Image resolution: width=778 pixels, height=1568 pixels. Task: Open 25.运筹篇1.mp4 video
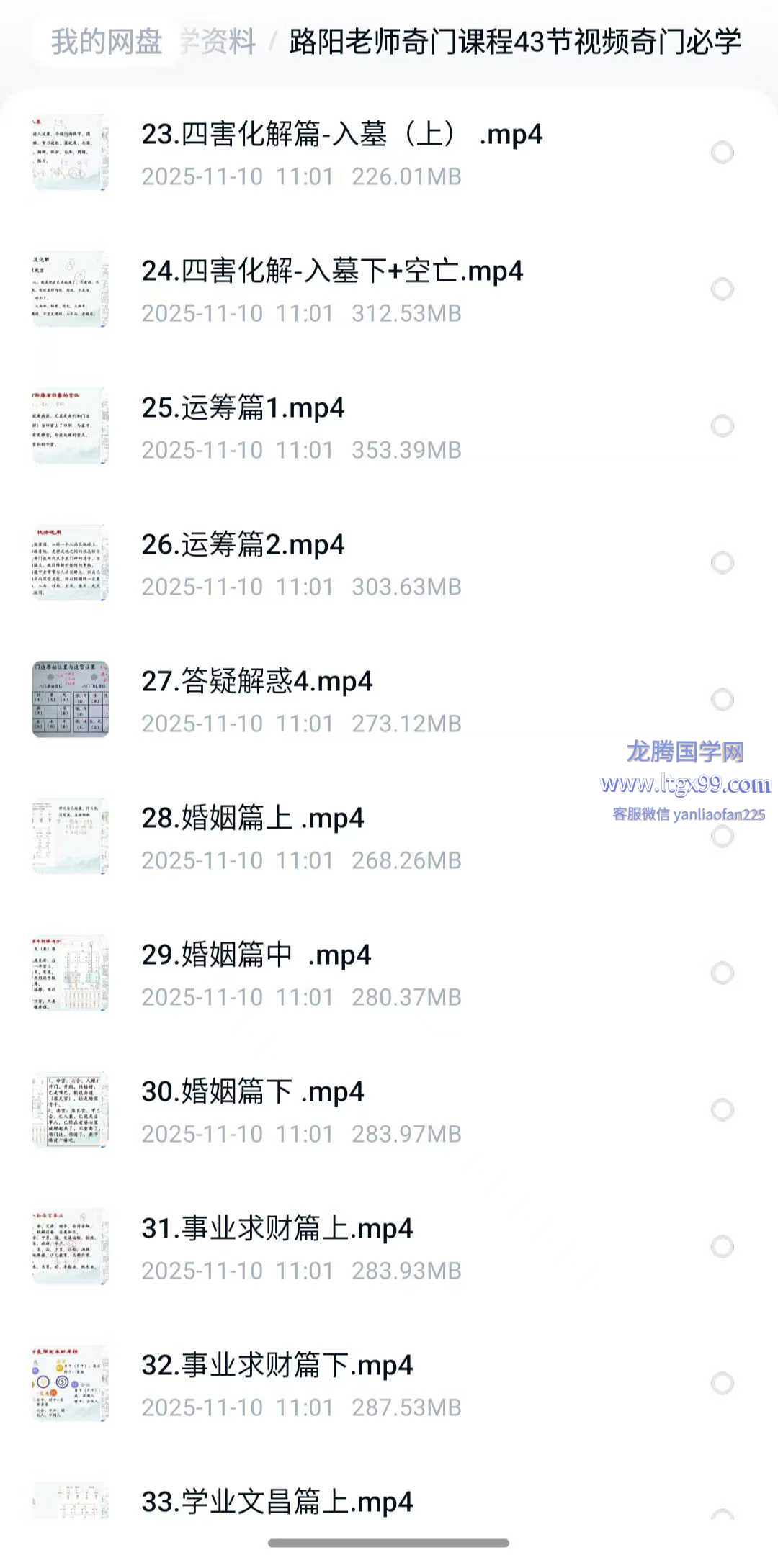[243, 408]
